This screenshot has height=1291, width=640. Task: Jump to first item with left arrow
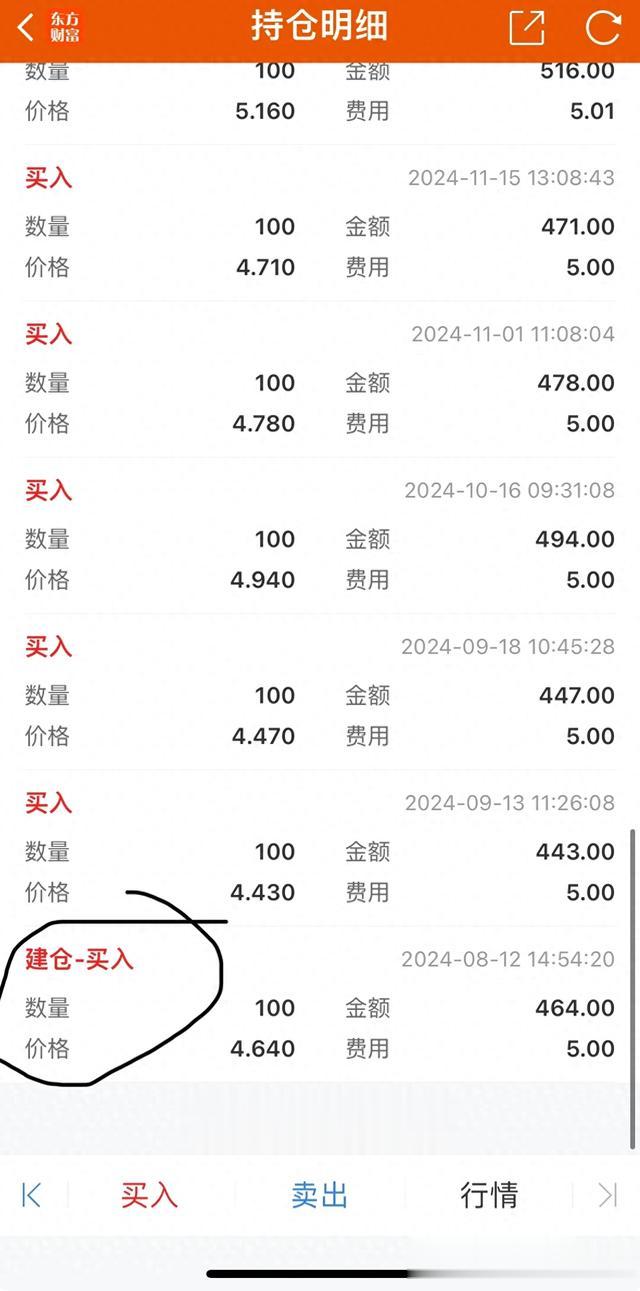[x=32, y=1194]
